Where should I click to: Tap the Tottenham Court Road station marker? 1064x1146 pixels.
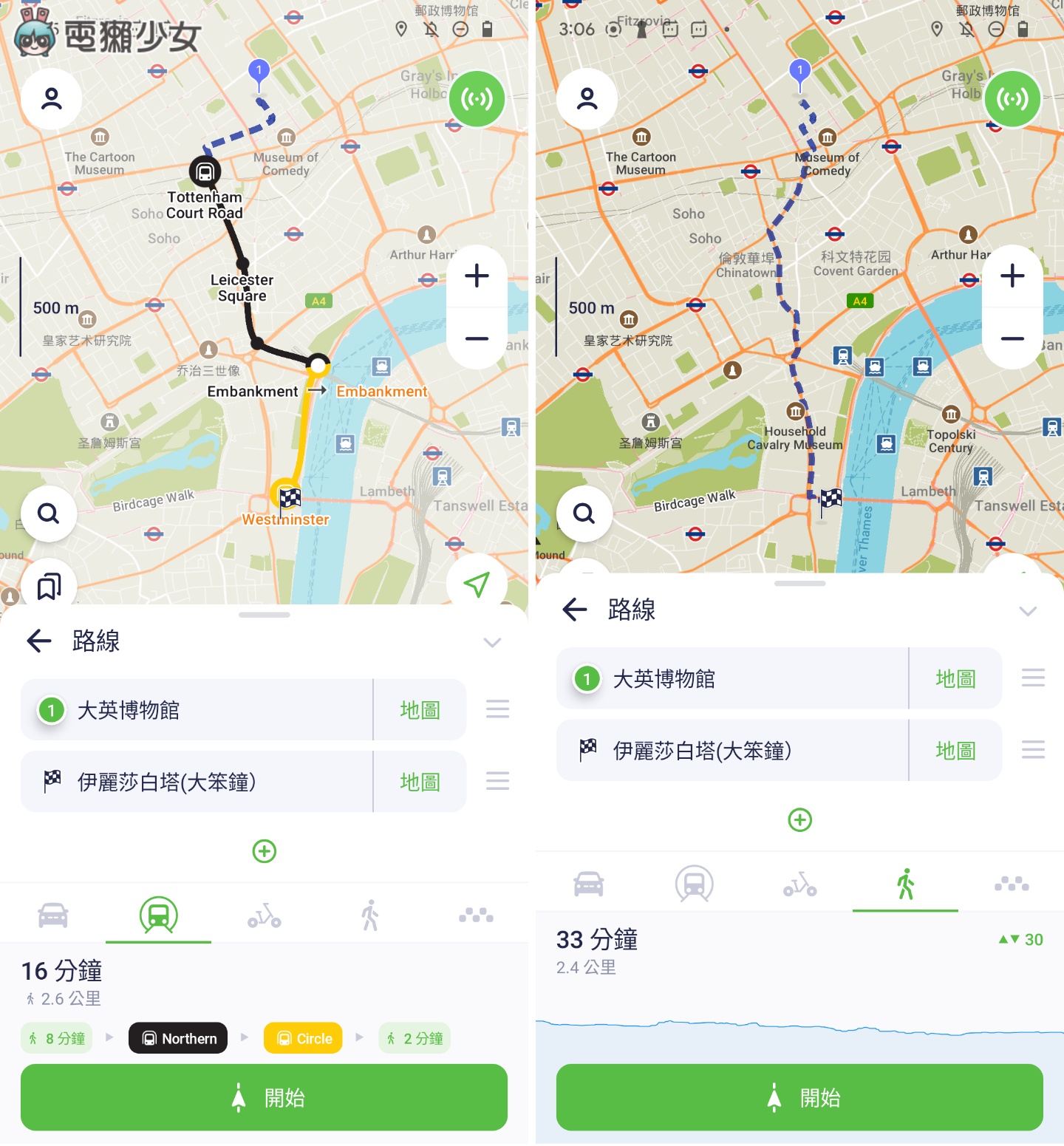[205, 171]
